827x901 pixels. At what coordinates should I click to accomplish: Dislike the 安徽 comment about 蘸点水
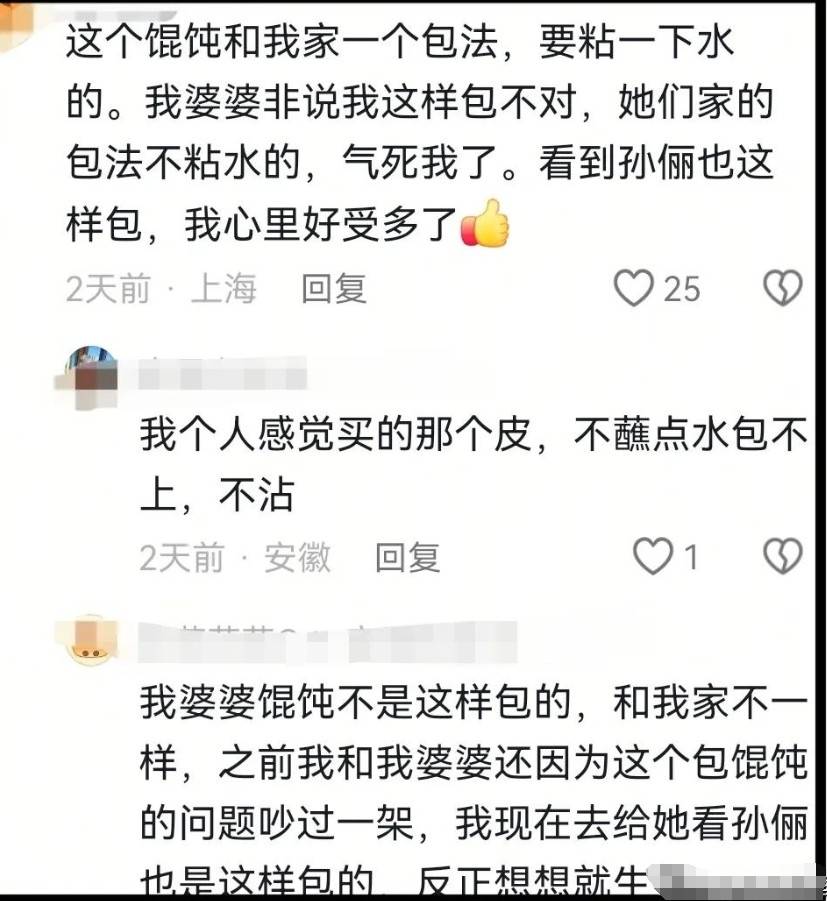tap(783, 556)
